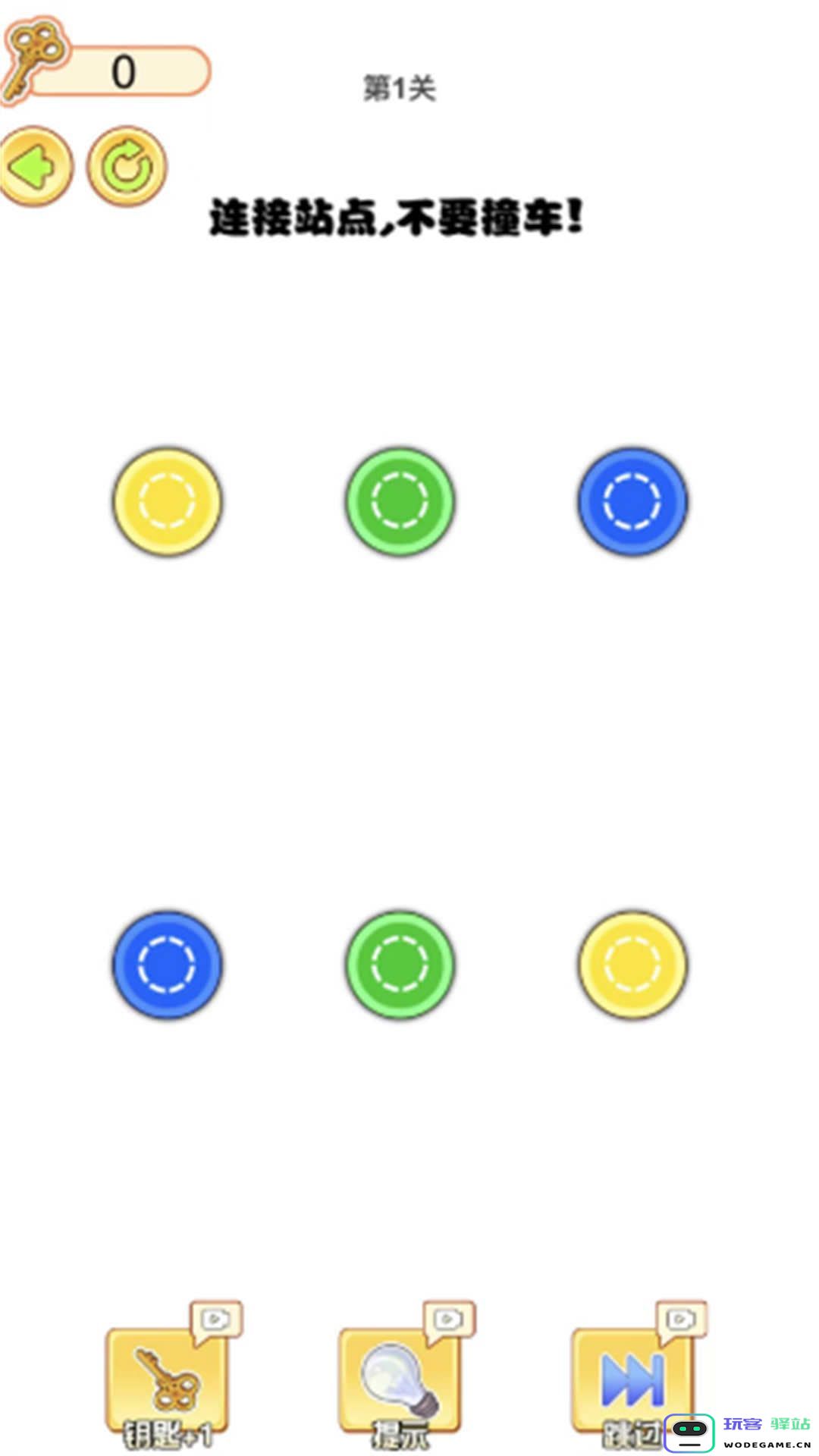The image size is (819, 1456).
Task: Go back with the green arrow button
Action: 35,166
